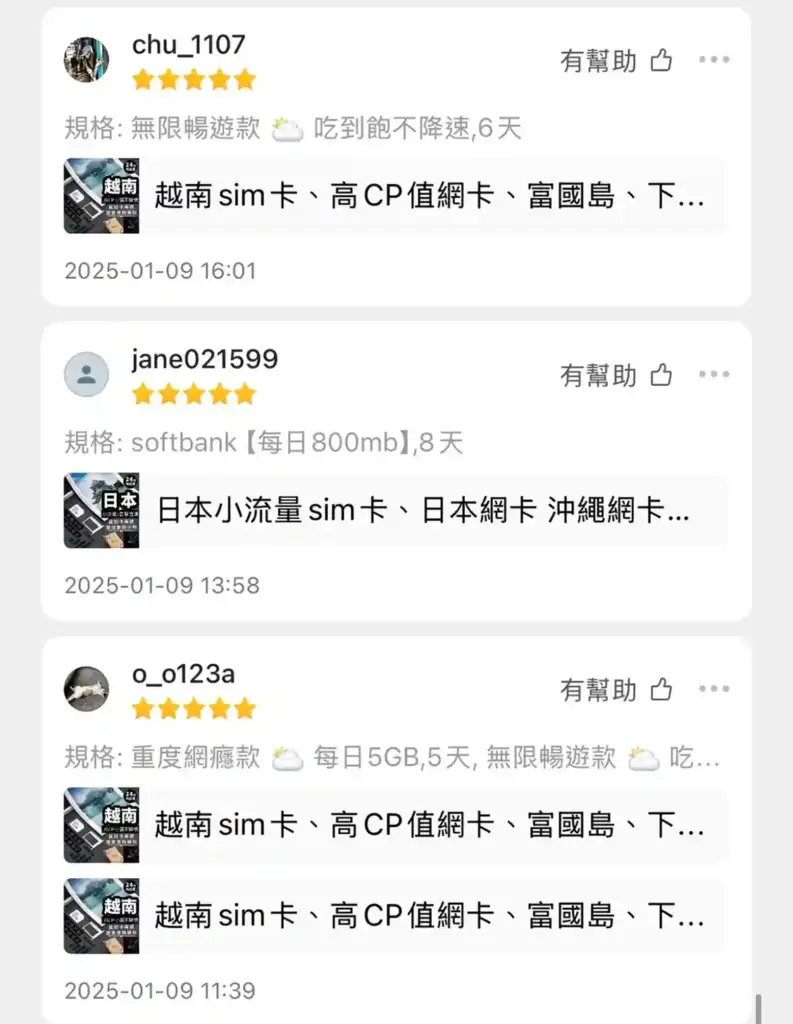Viewport: 793px width, 1024px height.
Task: Click the third star in o_o123a's rating
Action: tap(195, 708)
